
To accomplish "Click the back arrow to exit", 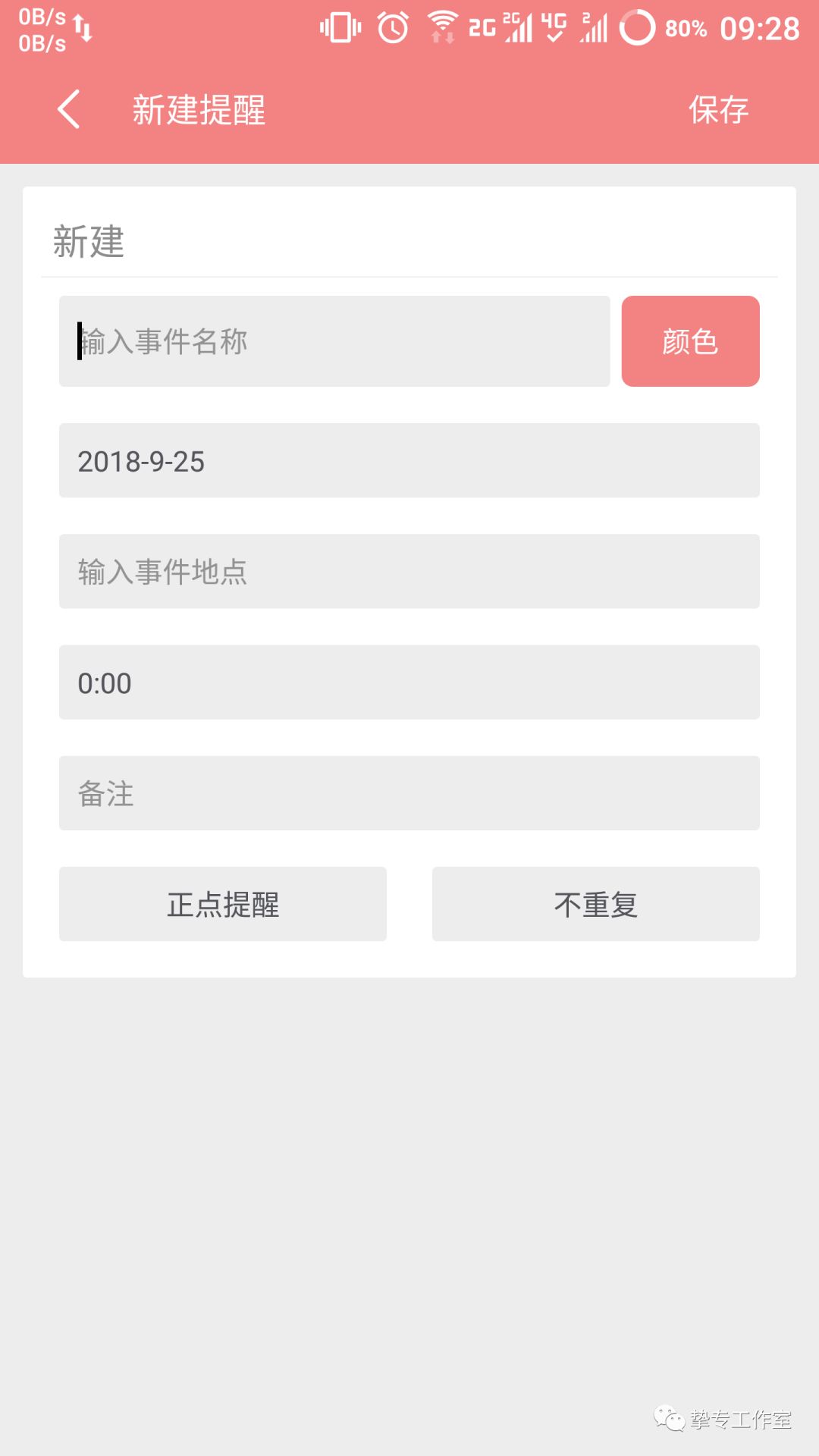I will point(68,108).
